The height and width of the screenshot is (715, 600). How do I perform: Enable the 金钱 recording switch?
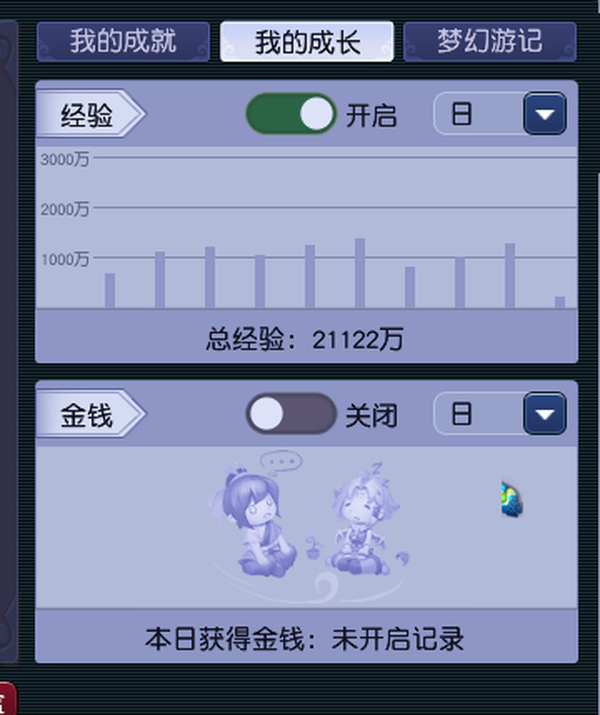(x=291, y=413)
